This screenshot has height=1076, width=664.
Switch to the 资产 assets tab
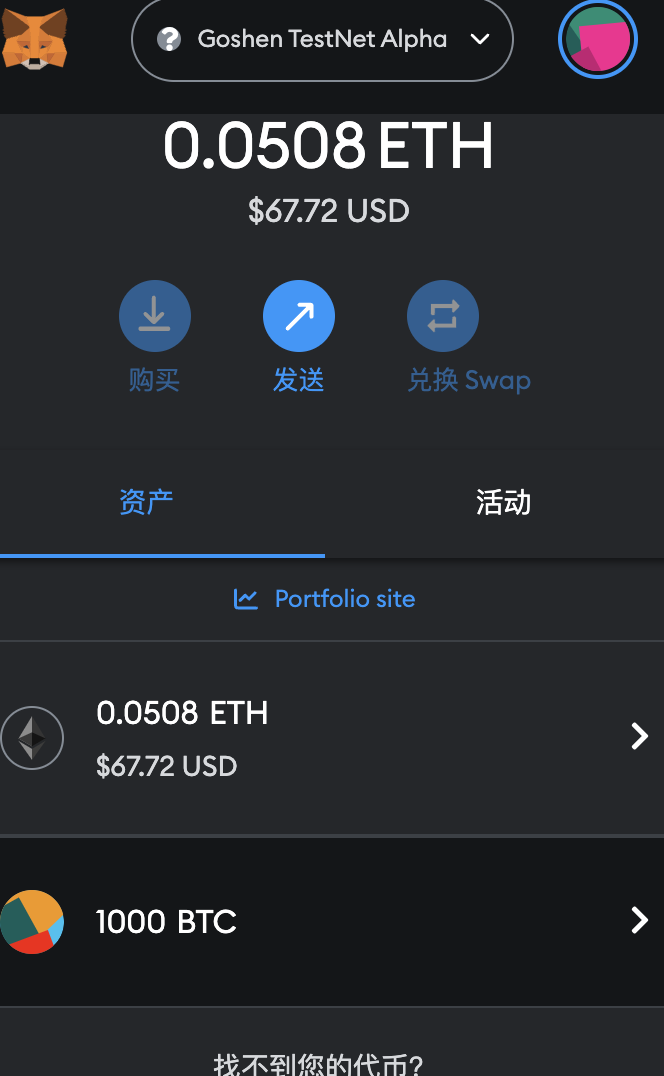point(163,502)
